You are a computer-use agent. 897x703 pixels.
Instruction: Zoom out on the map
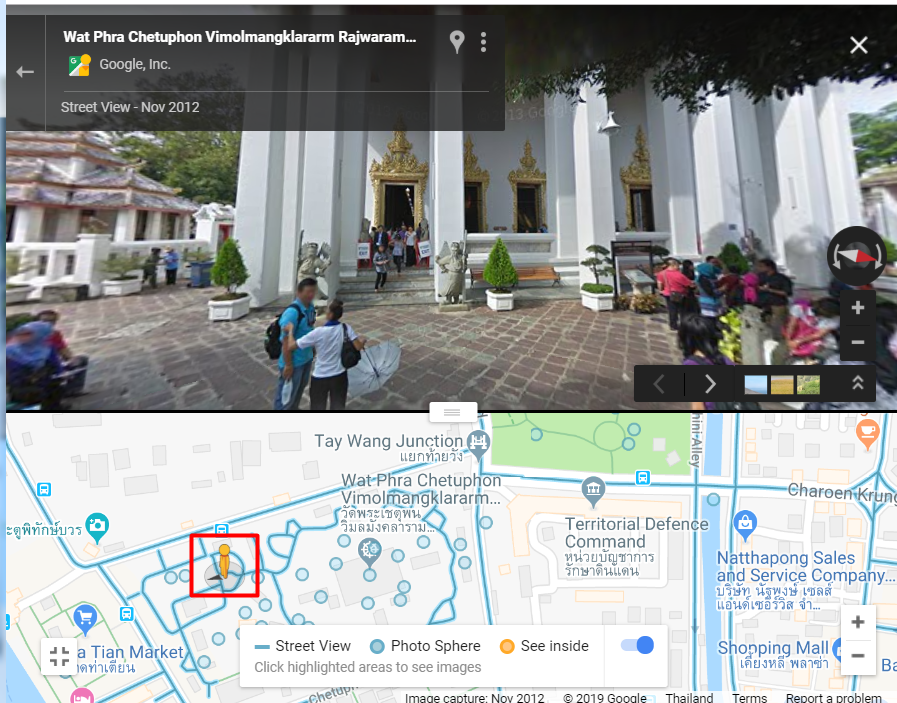point(858,657)
